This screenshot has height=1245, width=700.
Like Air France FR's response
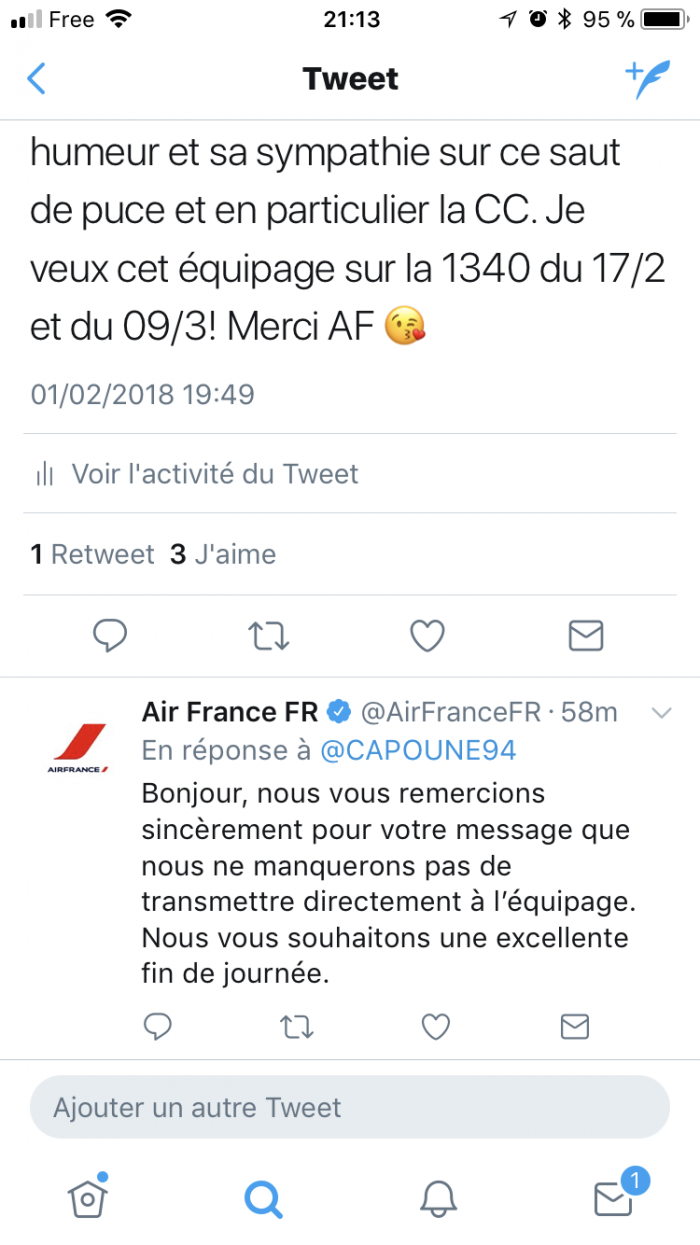pyautogui.click(x=435, y=1026)
